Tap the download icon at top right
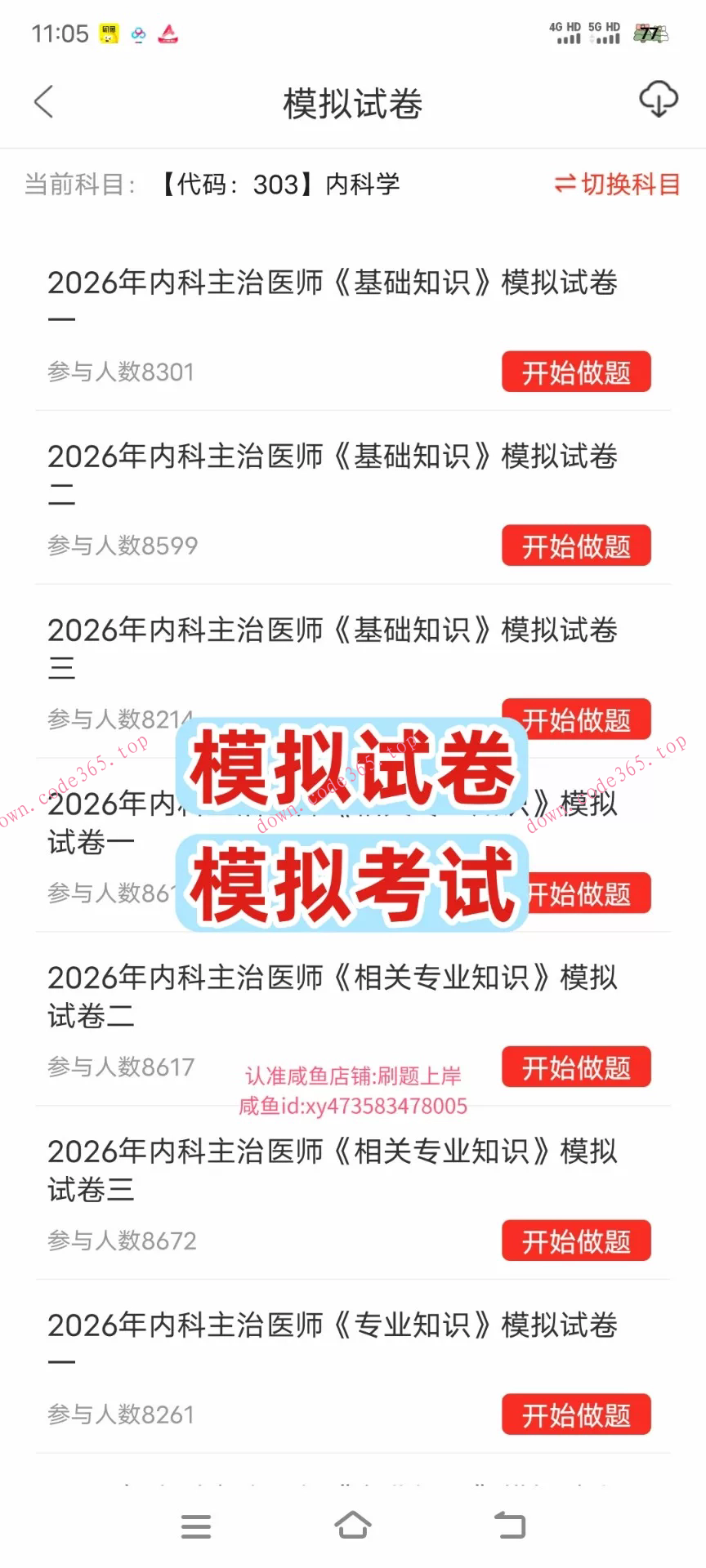This screenshot has width=706, height=1568. 659,100
